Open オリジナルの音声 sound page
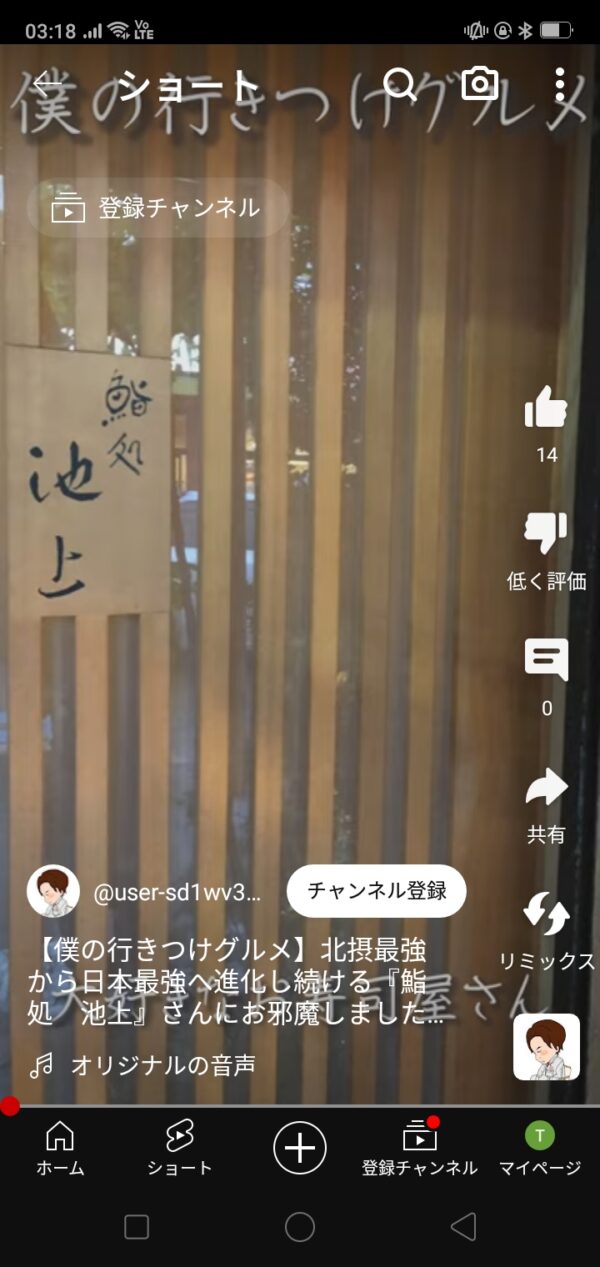The width and height of the screenshot is (600, 1267). (x=162, y=1065)
